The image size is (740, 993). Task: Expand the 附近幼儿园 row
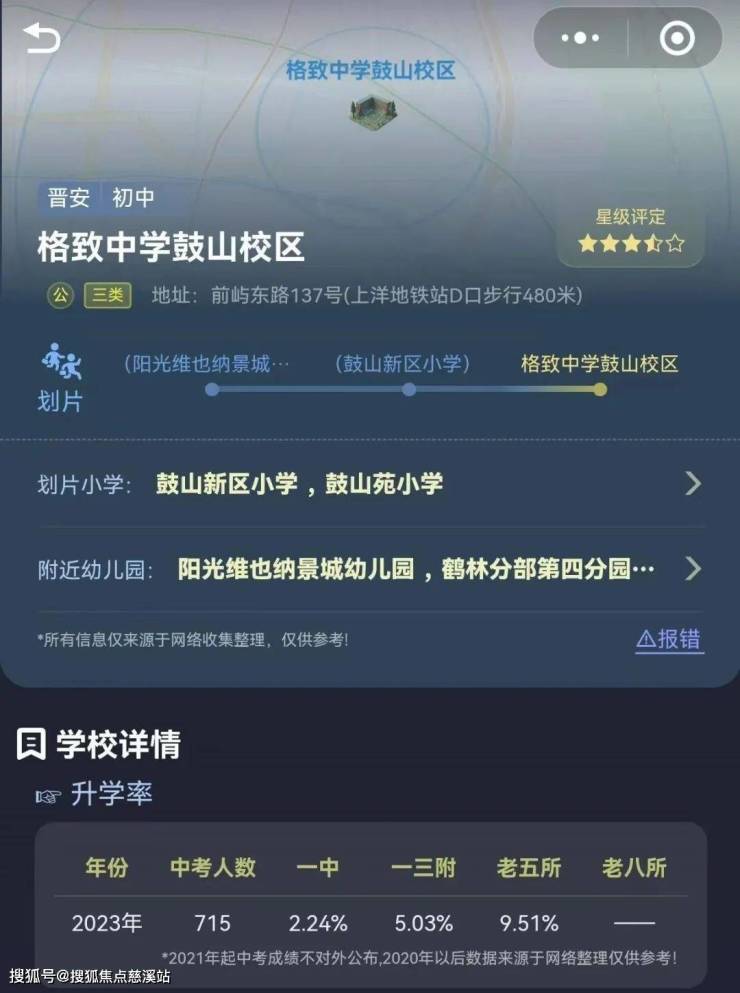tap(370, 570)
